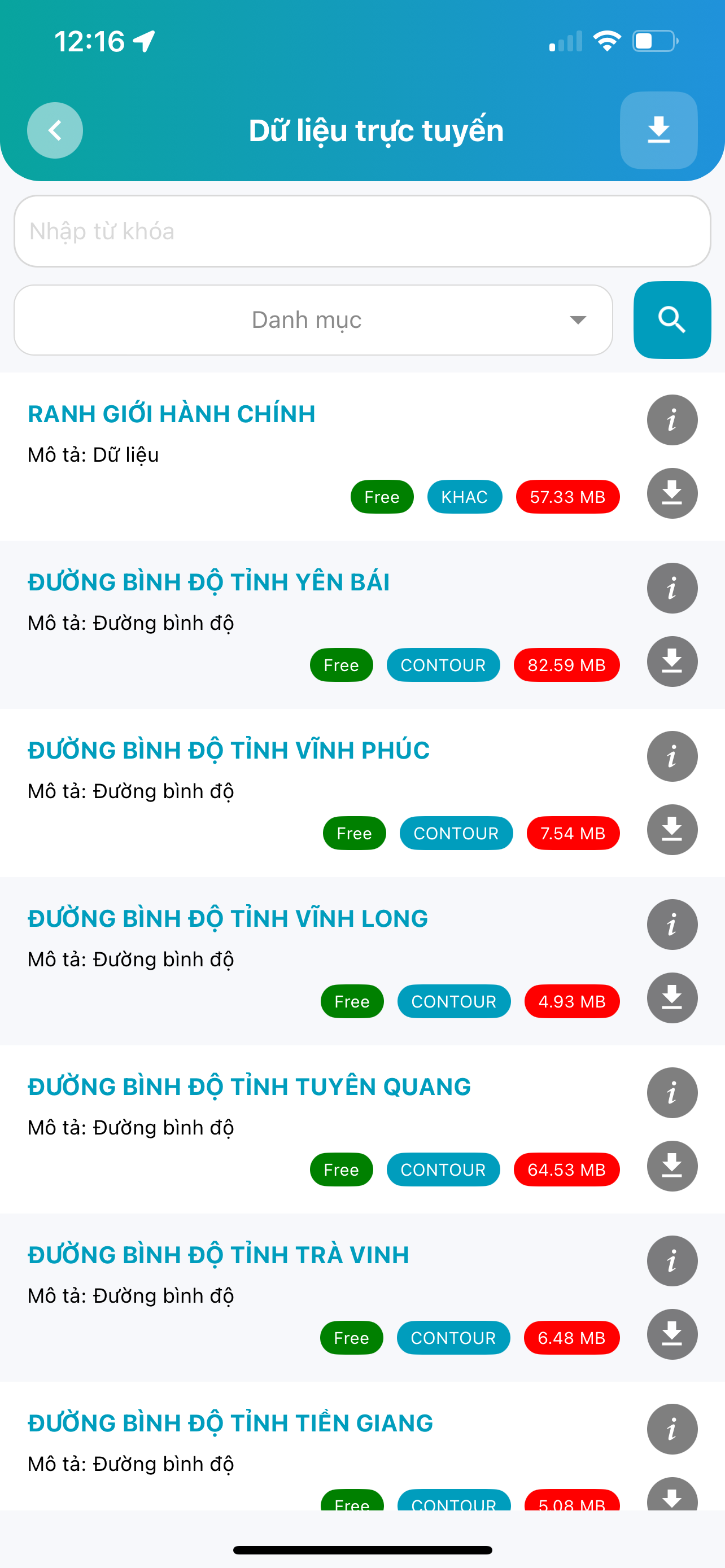Screen dimensions: 725x1568
Task: Open info for the Vĩnh Phúc contour
Action: (x=672, y=756)
